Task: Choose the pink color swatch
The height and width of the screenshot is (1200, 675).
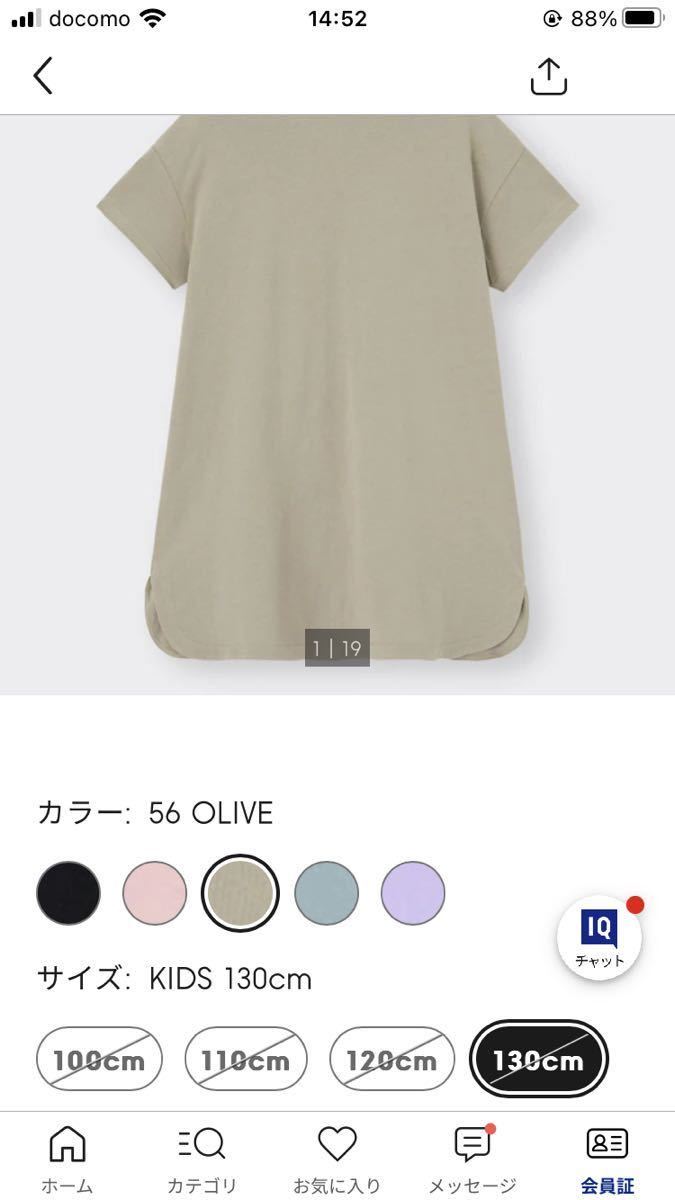Action: pyautogui.click(x=155, y=893)
